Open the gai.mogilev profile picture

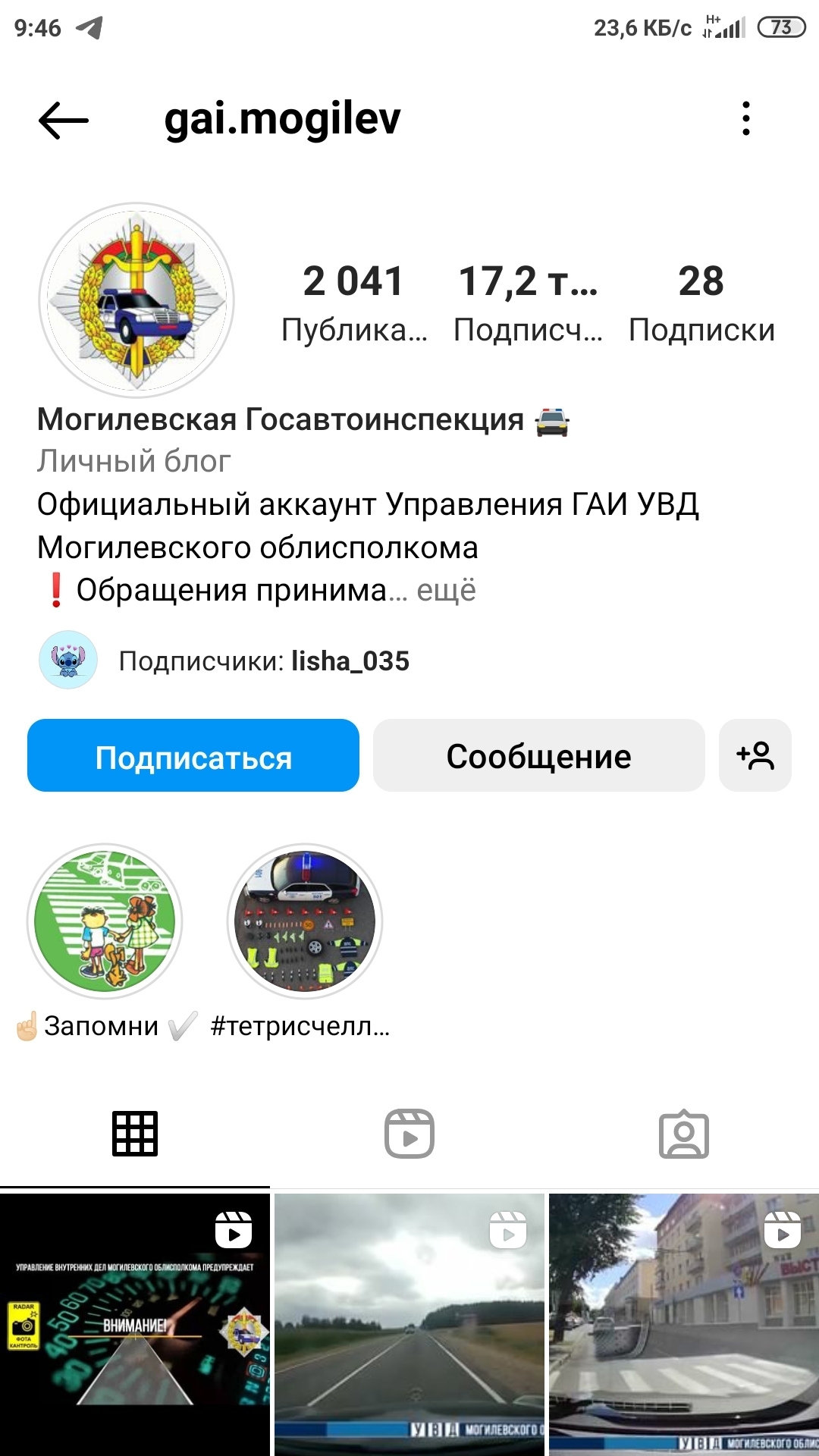(x=136, y=300)
